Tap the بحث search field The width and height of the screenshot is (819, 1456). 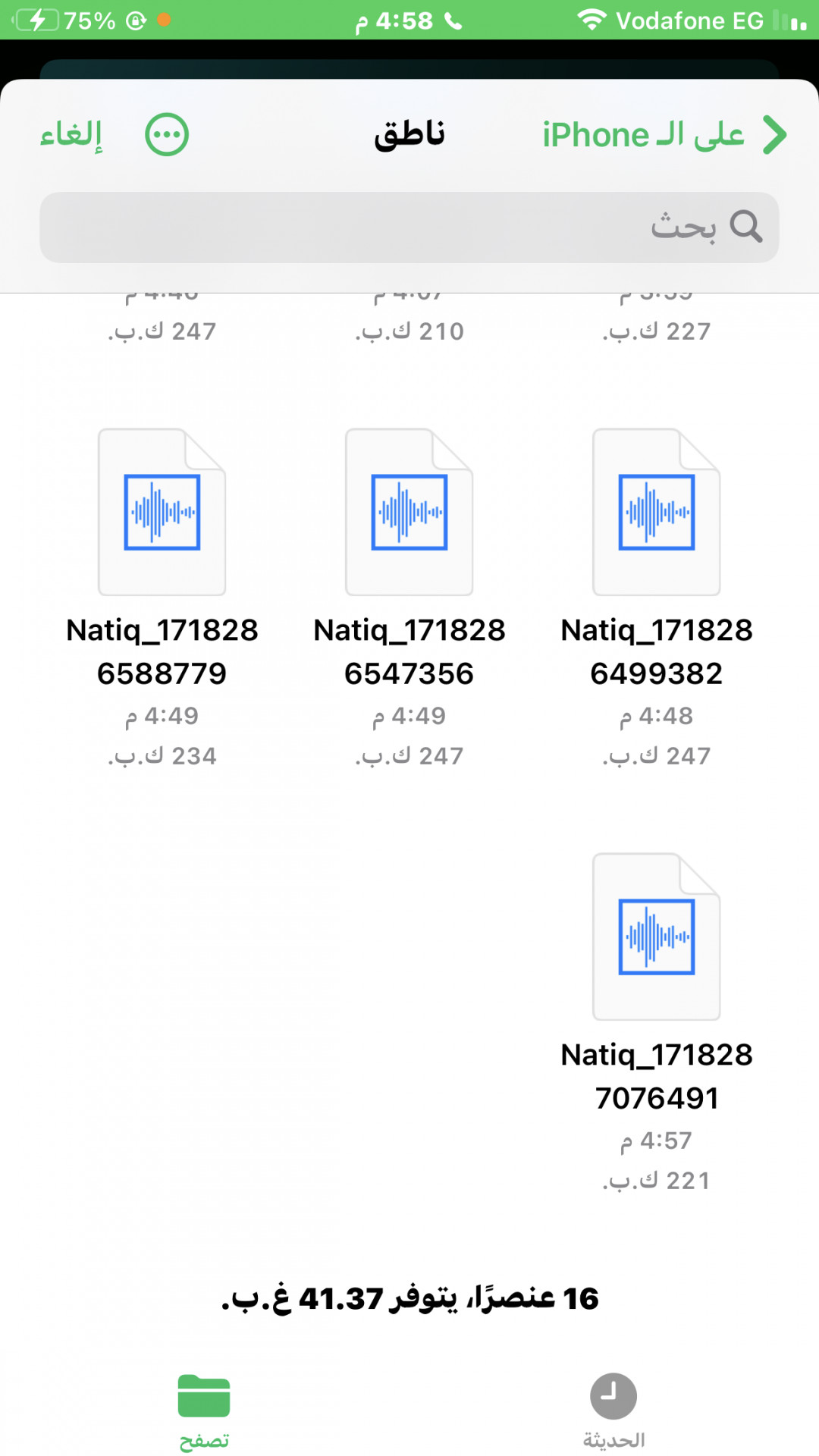[x=409, y=227]
